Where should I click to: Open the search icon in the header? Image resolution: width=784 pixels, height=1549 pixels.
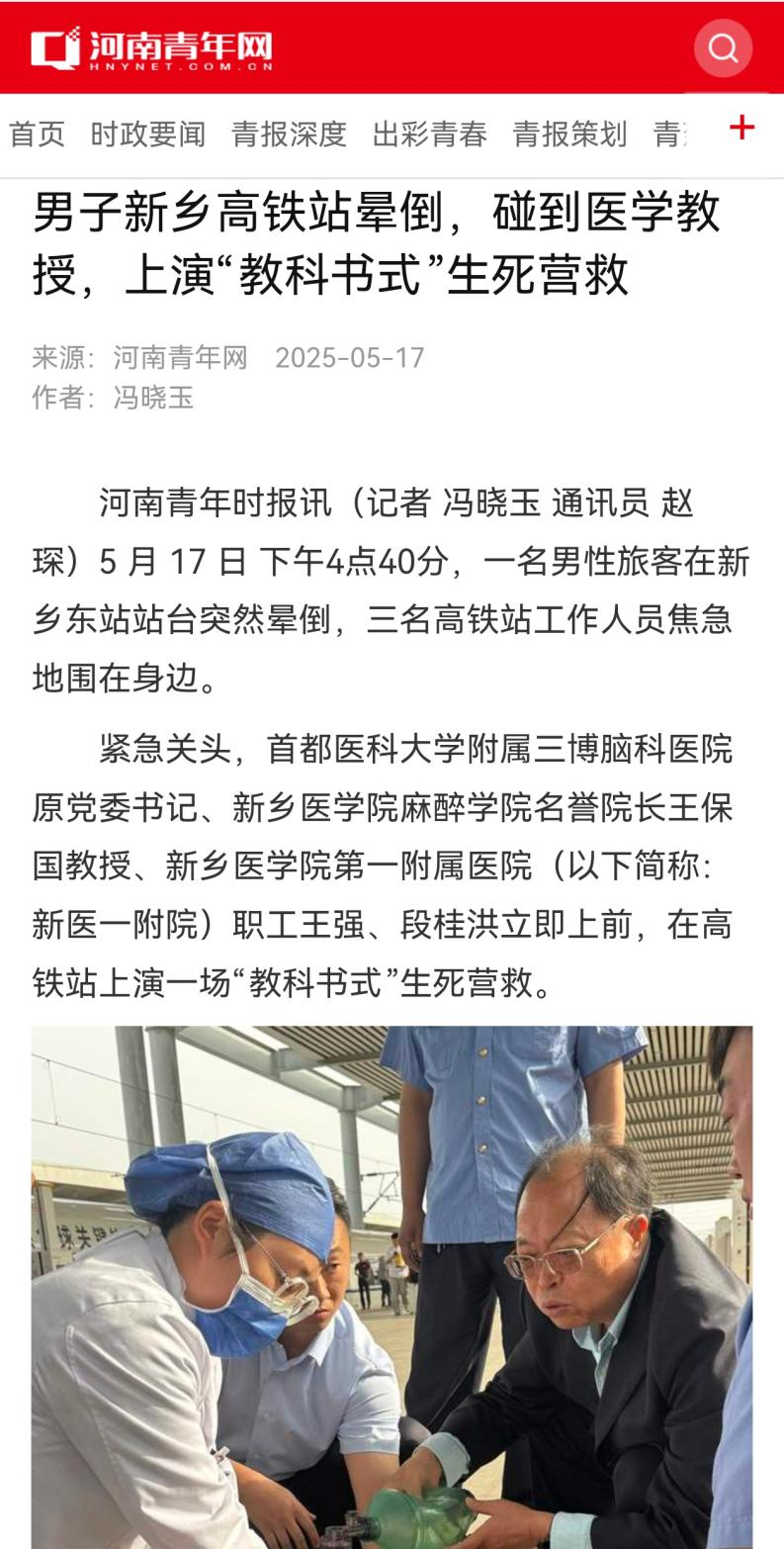click(x=723, y=47)
